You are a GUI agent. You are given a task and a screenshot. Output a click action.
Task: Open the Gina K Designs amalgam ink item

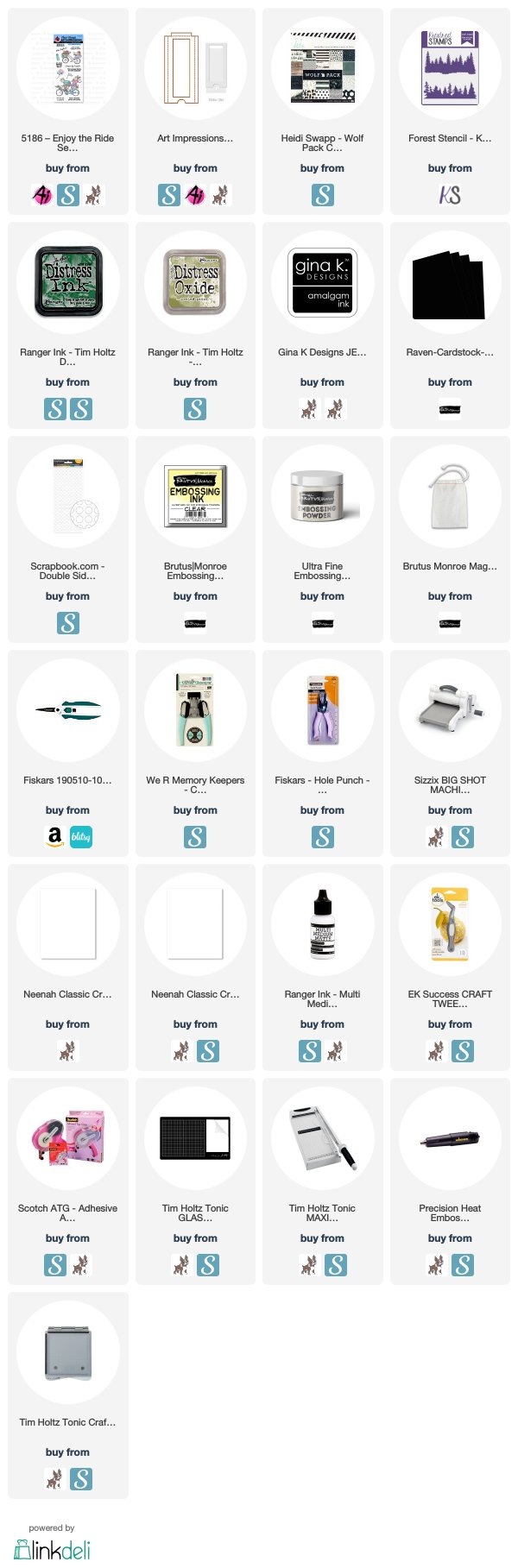pyautogui.click(x=322, y=281)
